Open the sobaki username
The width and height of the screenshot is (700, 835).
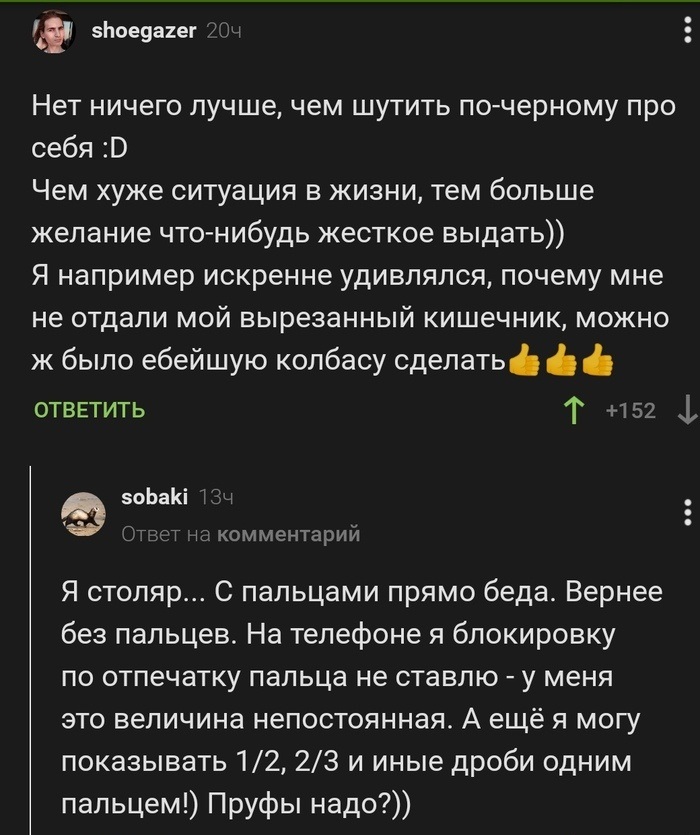(x=147, y=497)
